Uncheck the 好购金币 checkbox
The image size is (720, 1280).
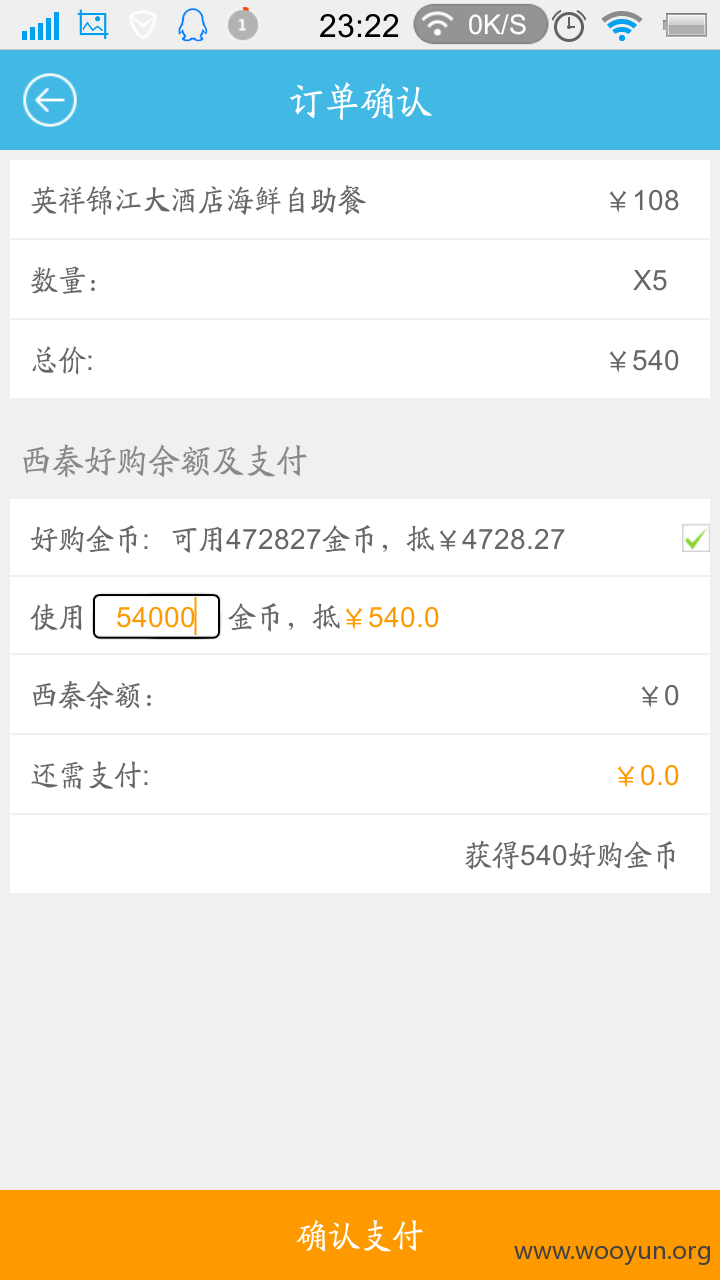pos(696,538)
